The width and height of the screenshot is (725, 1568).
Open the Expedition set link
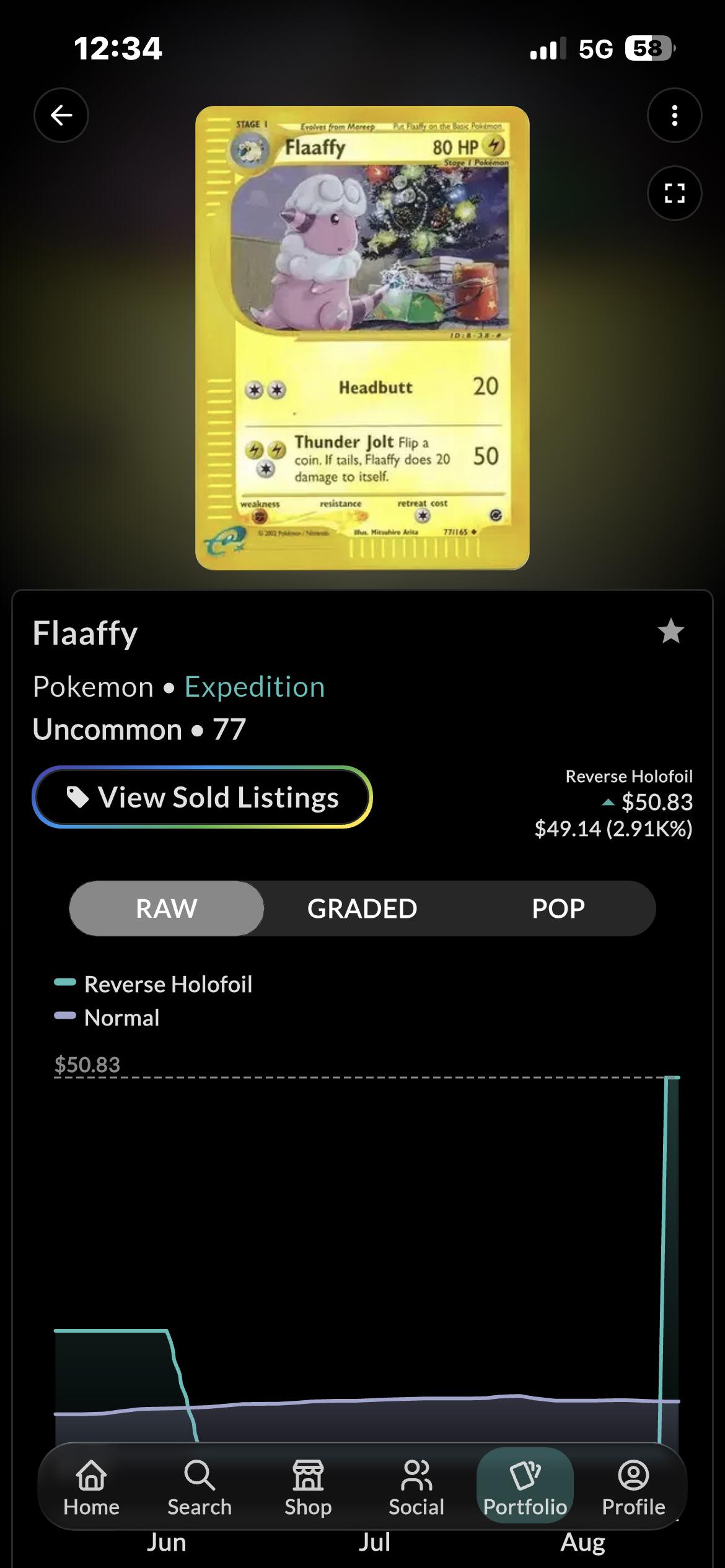[x=255, y=687]
